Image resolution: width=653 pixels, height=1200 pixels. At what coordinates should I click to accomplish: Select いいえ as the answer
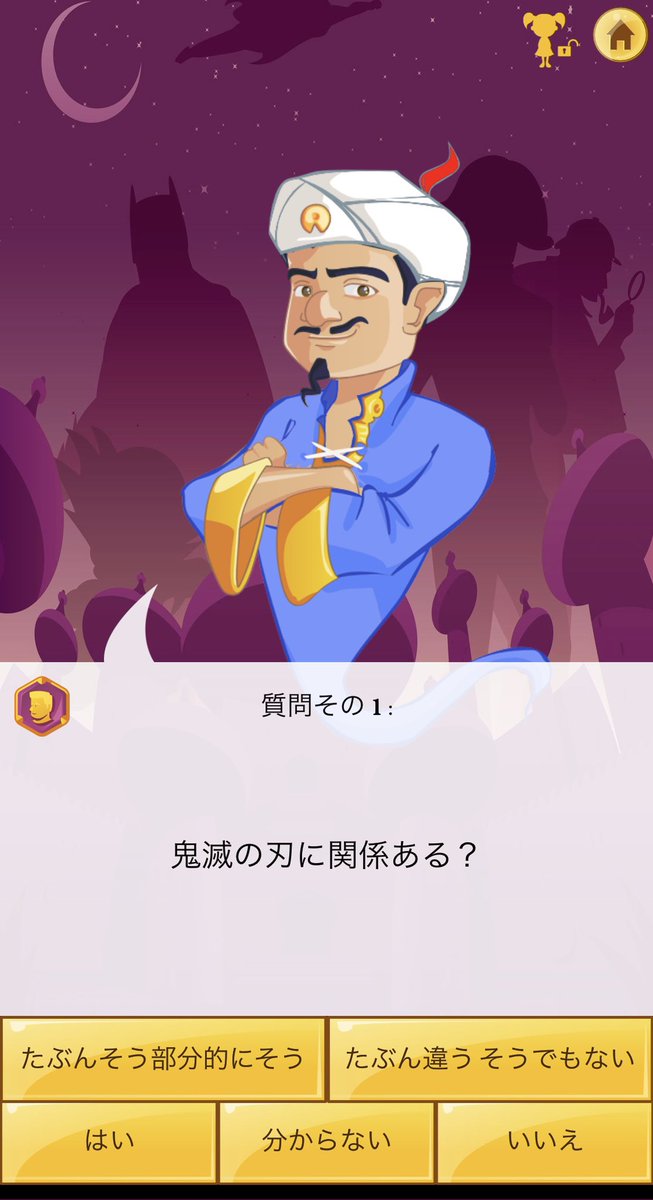[545, 1141]
